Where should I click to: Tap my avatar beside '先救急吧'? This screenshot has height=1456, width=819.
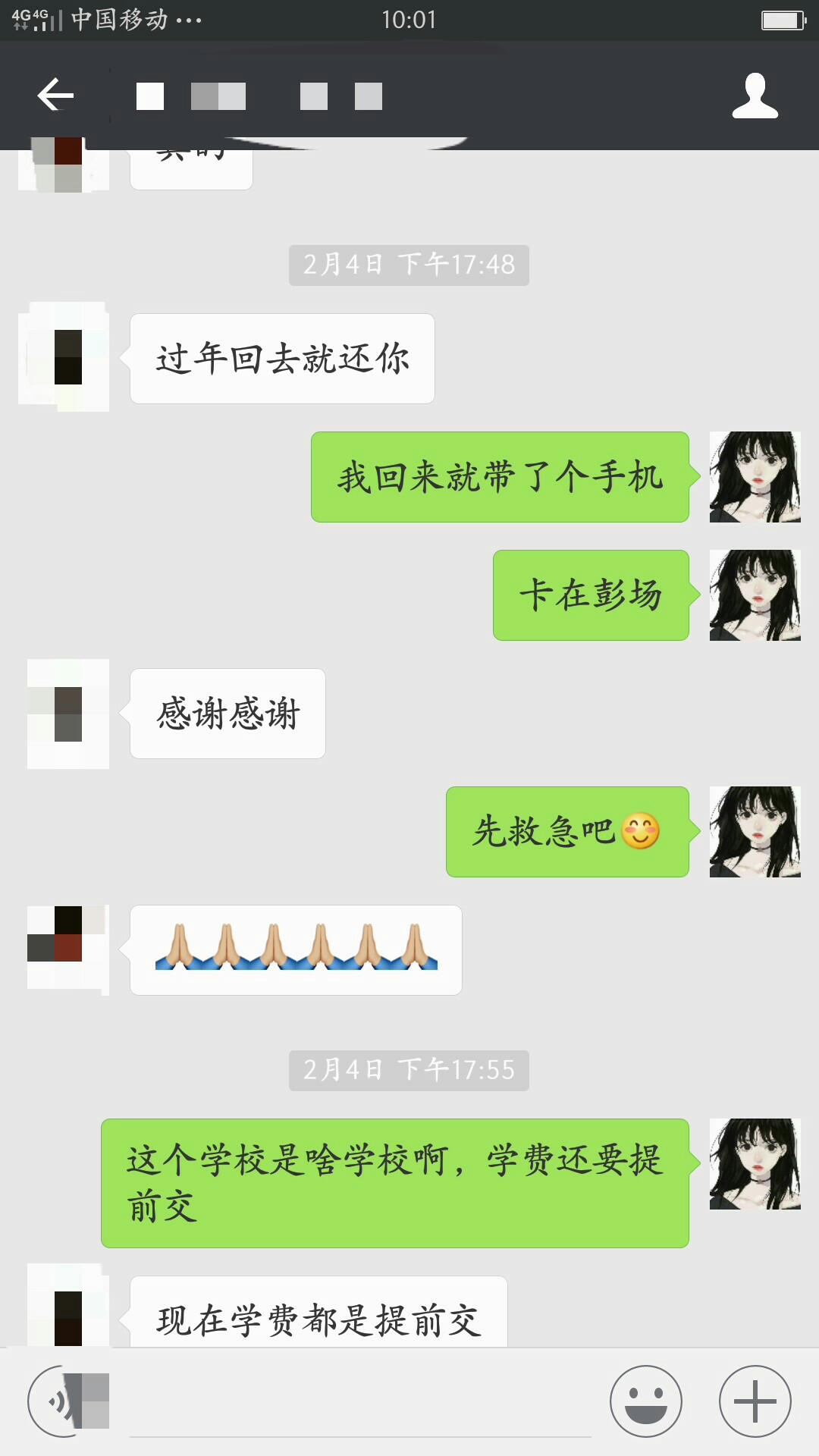(x=755, y=832)
